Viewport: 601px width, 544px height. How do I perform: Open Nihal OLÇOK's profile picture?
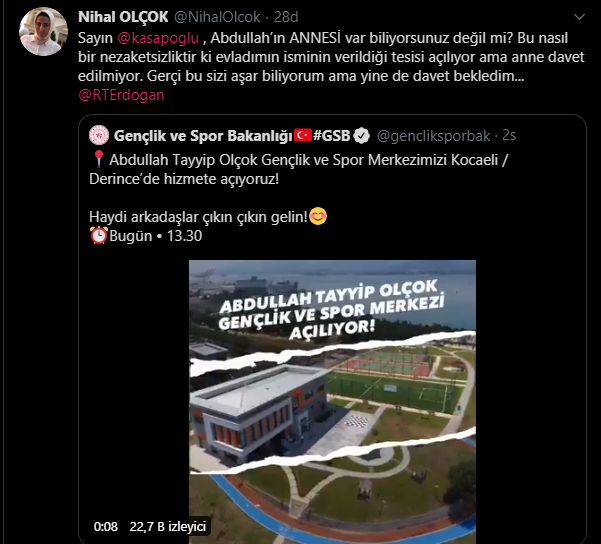click(x=44, y=35)
